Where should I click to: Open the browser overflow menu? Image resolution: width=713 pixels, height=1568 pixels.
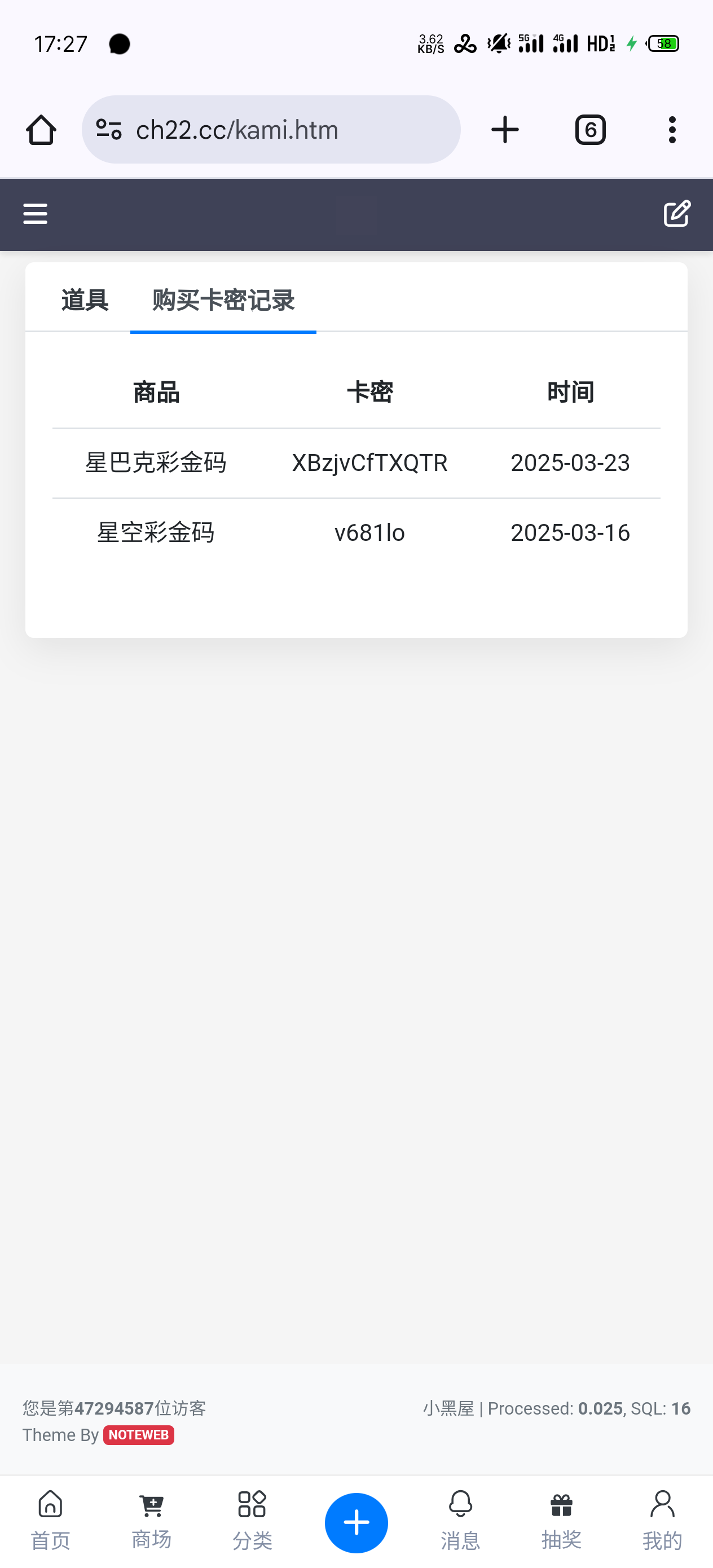672,130
